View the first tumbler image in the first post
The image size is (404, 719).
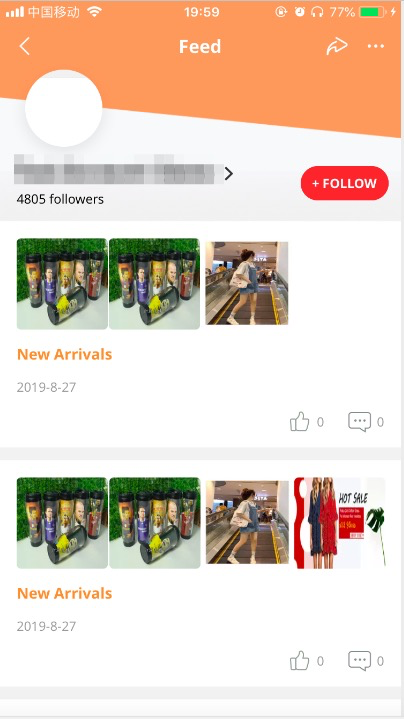62,284
